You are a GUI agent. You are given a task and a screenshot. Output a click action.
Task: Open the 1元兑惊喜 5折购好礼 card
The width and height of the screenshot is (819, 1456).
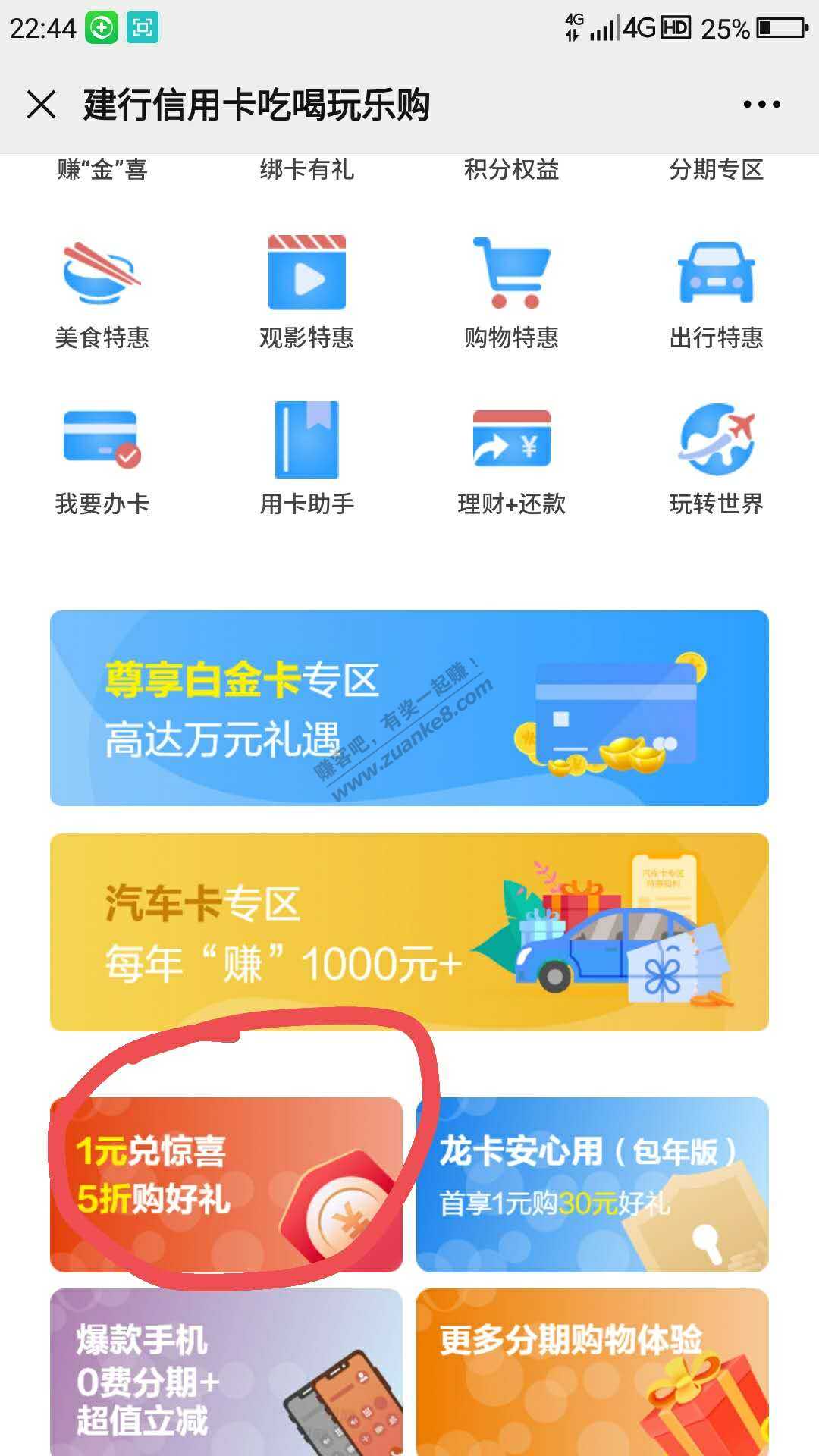coord(226,1184)
